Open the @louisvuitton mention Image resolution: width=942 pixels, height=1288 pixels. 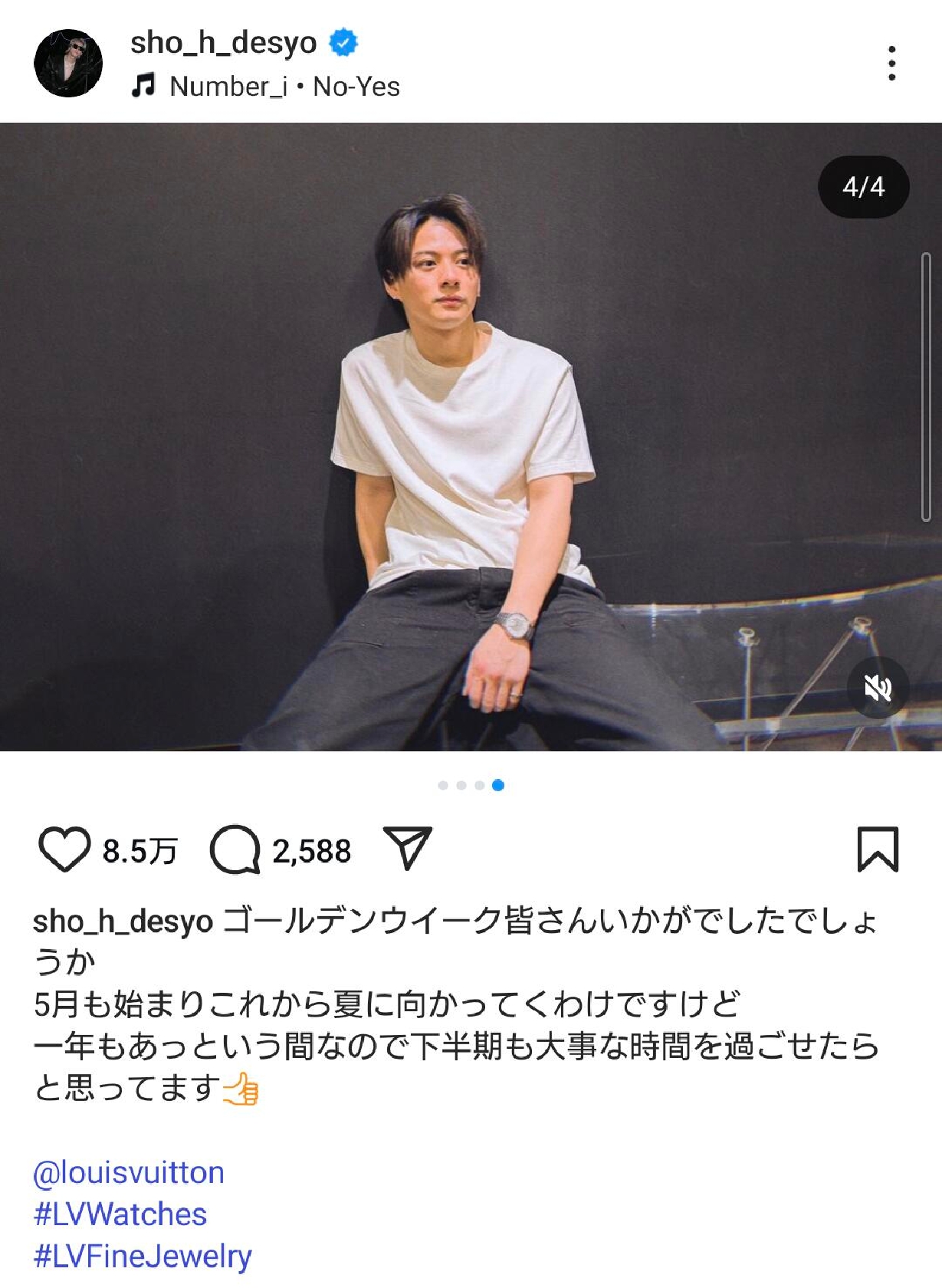coord(129,1172)
